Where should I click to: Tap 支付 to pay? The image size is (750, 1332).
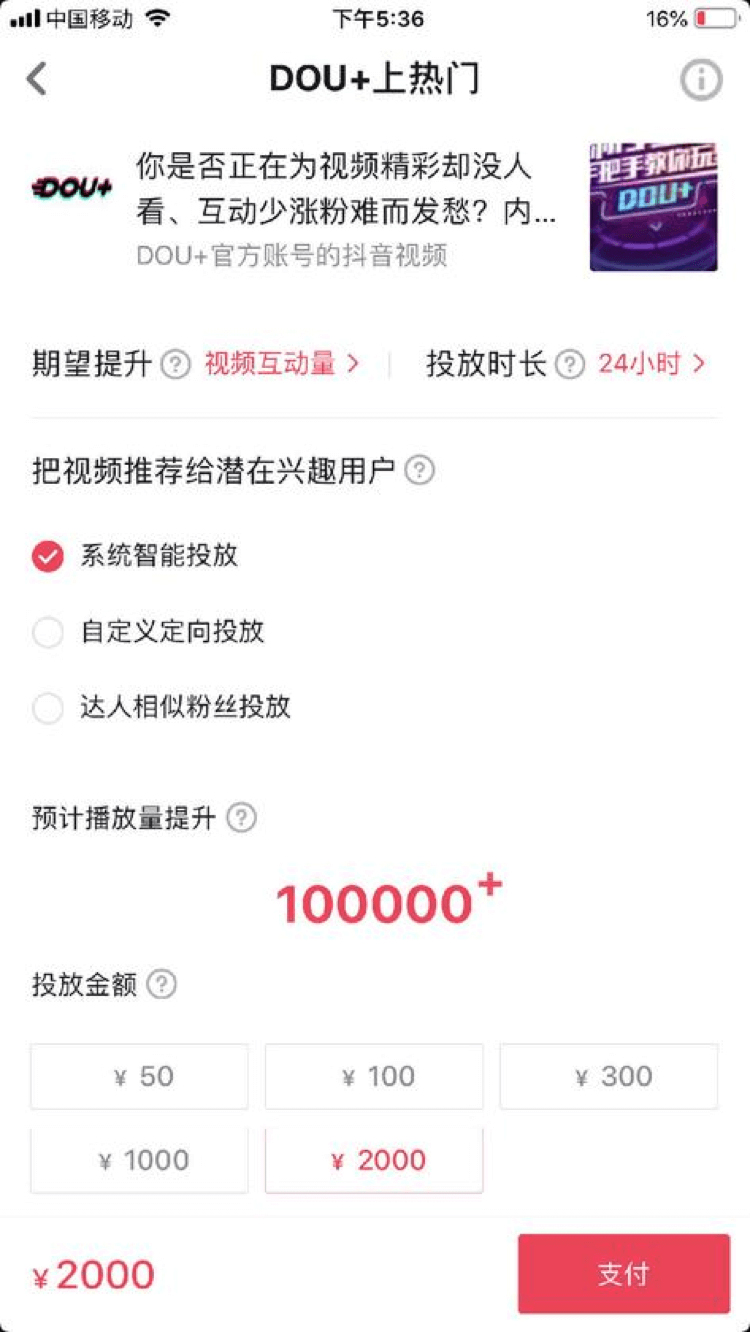click(624, 1274)
